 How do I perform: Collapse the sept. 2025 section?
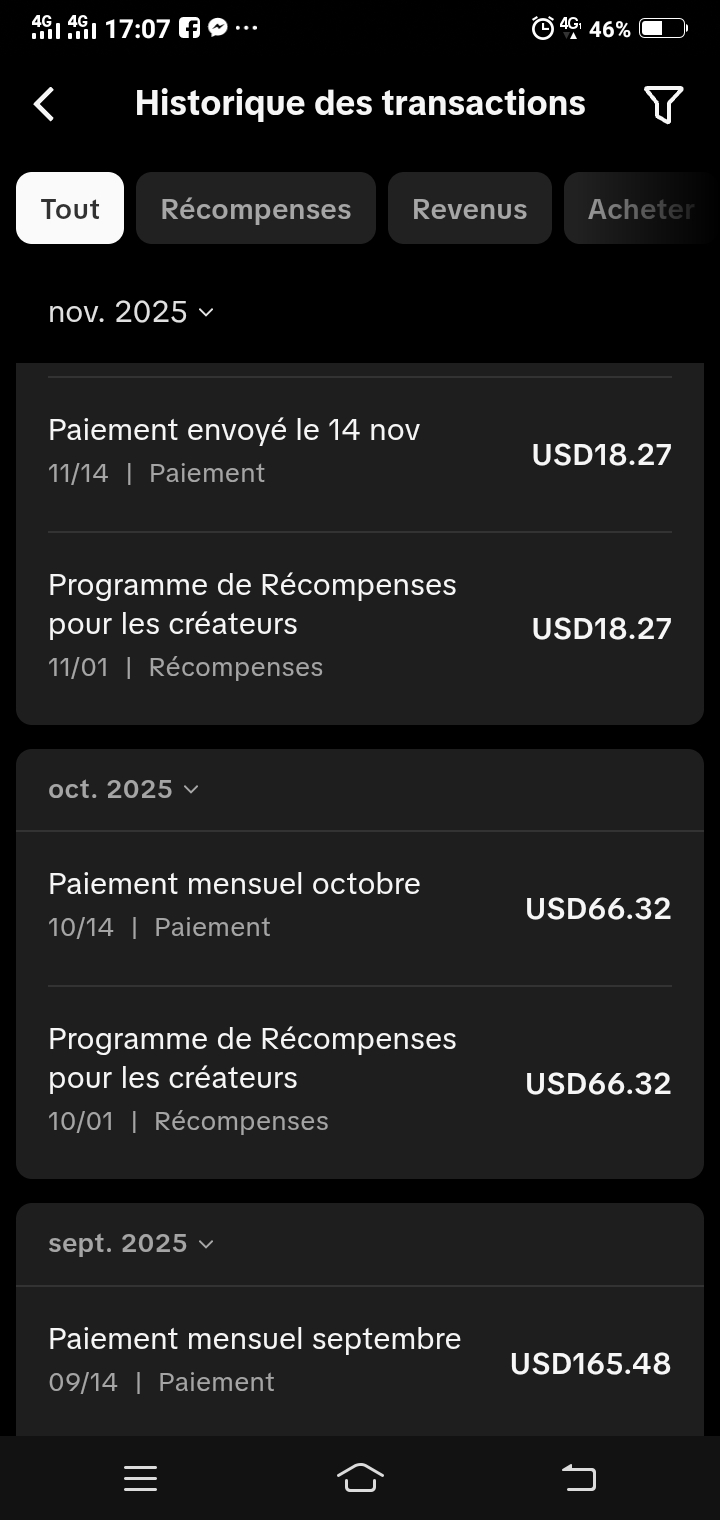click(131, 1243)
